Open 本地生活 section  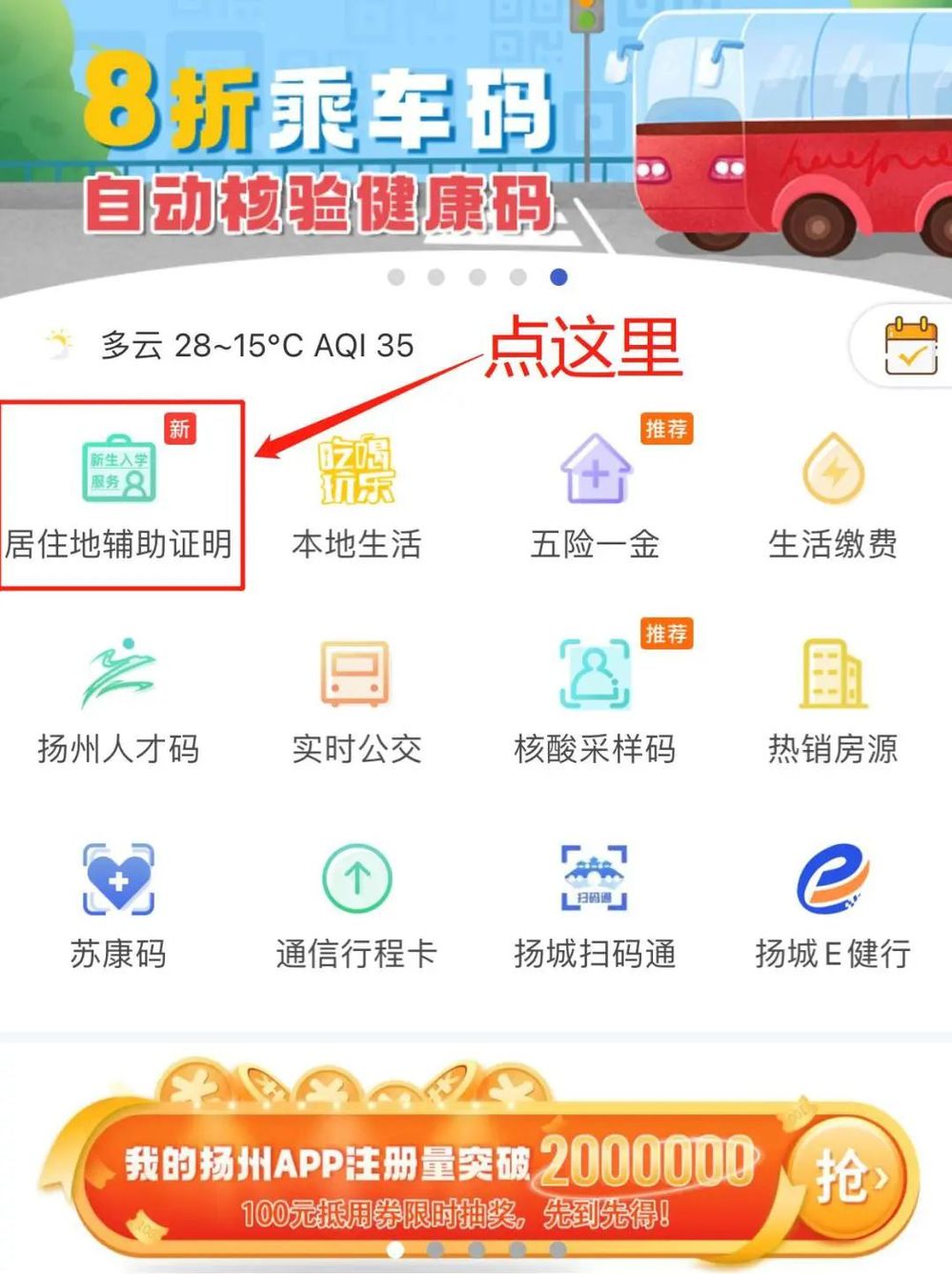(356, 497)
